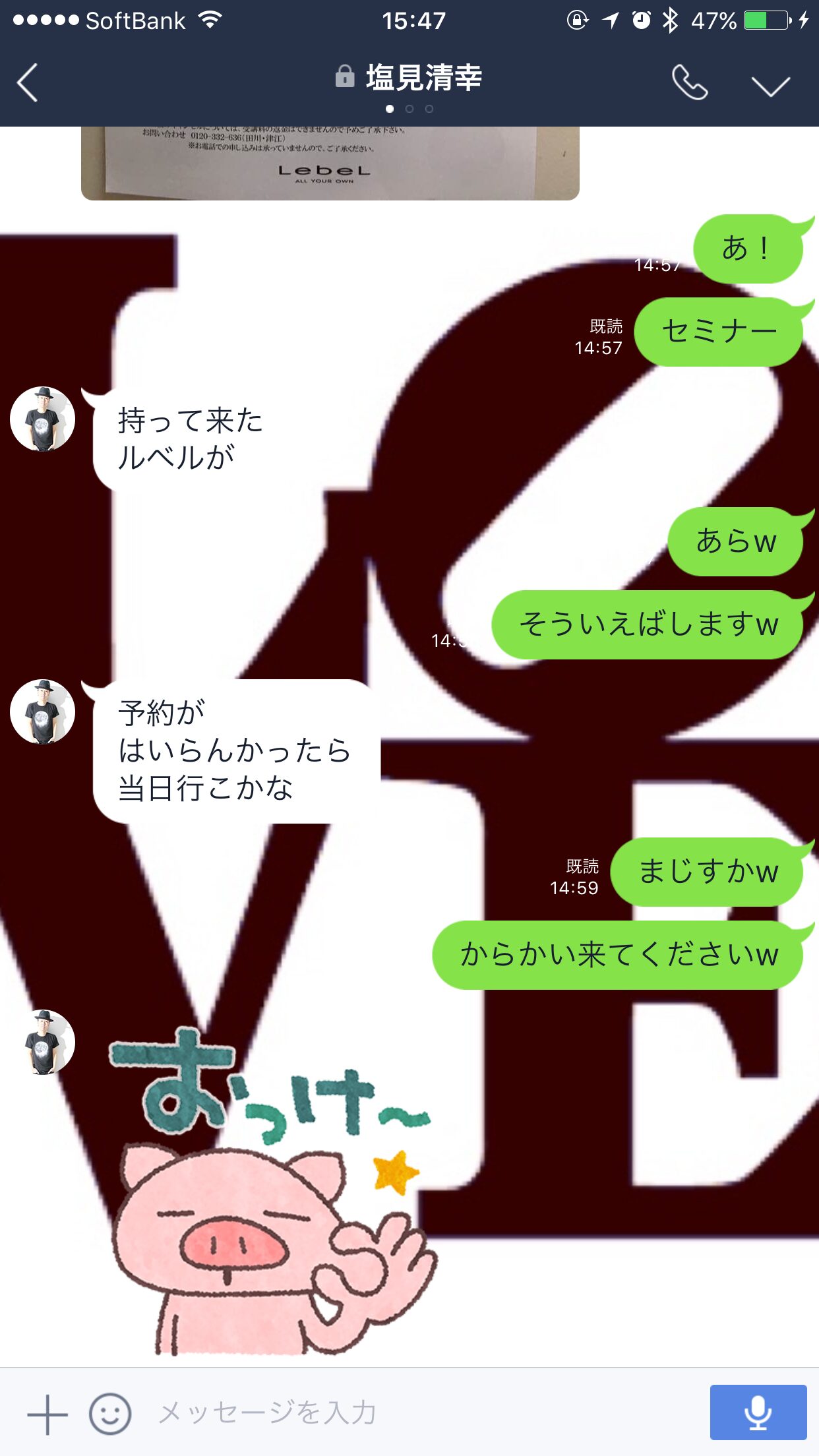
Task: Expand the chat options dropdown arrow
Action: coord(770,86)
